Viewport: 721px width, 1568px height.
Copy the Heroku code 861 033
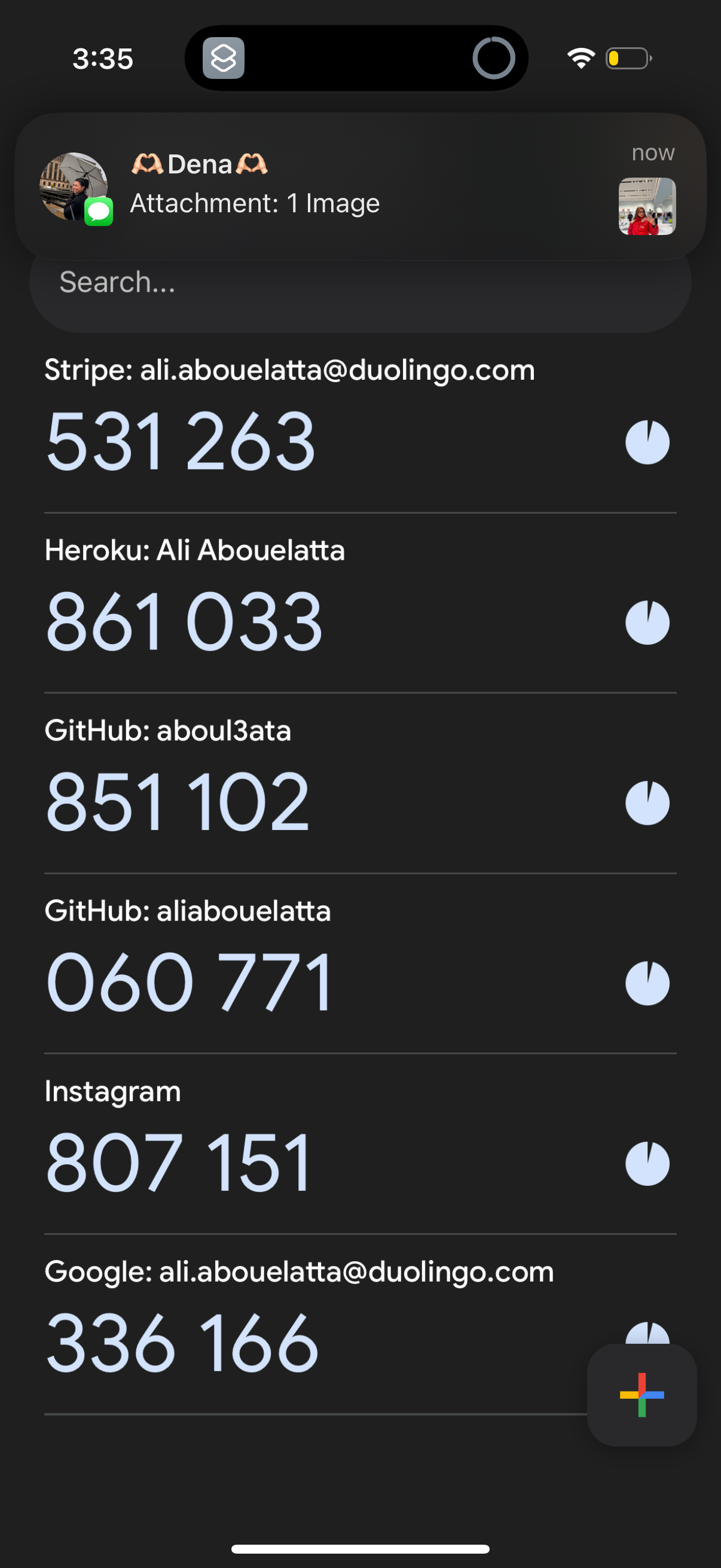click(x=182, y=621)
